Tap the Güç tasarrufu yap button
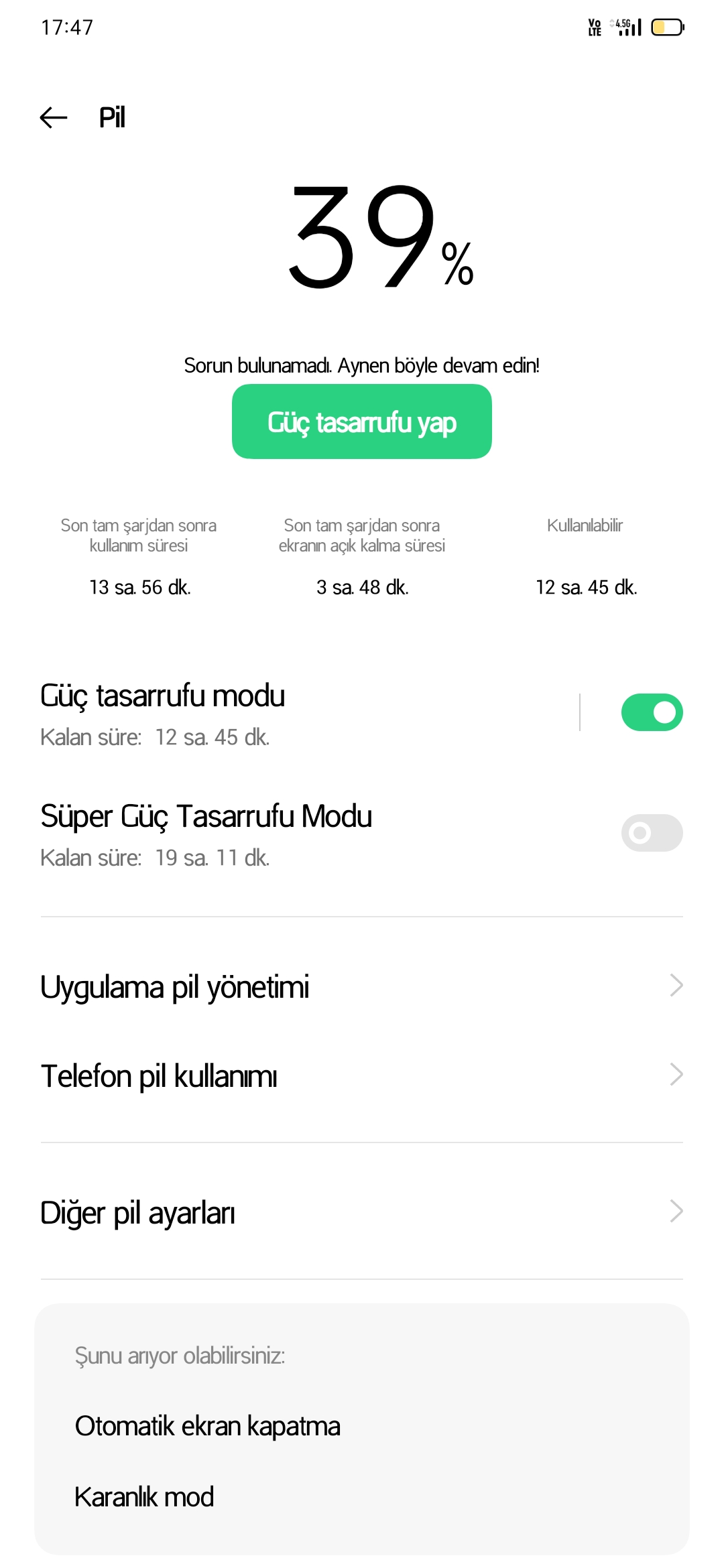The height and width of the screenshot is (1568, 724). 362,421
